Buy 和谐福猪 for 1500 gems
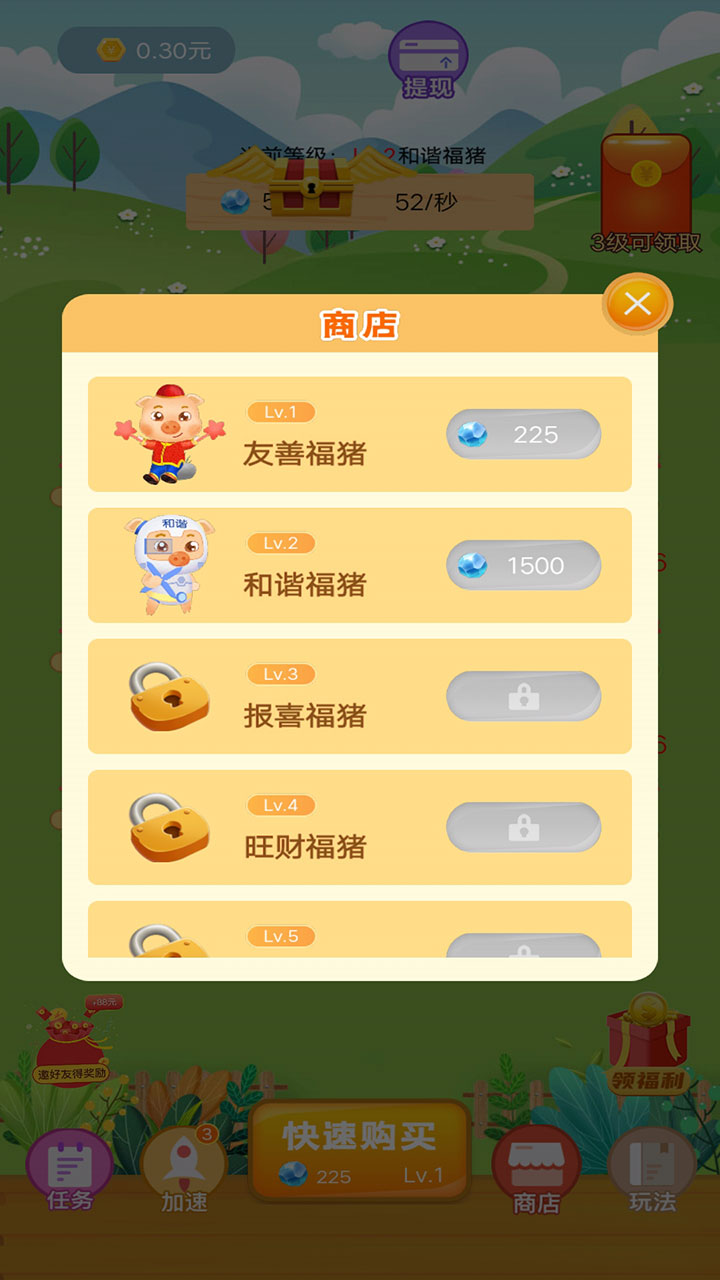Screen dimensions: 720x1280 tap(523, 565)
